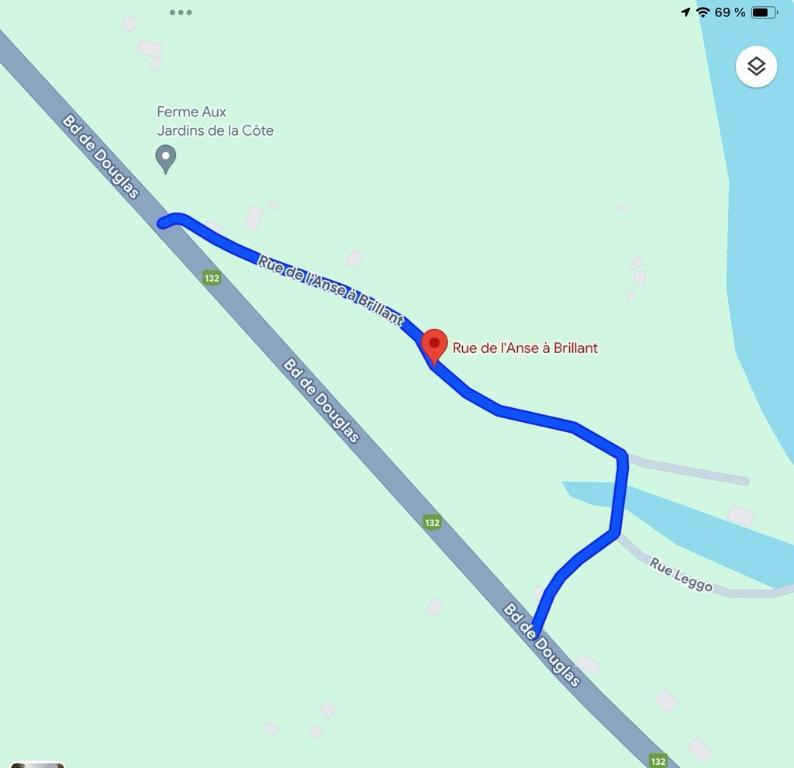
Task: Tap the red pin on Rue de l'Anse à Brillant
Action: tap(434, 345)
